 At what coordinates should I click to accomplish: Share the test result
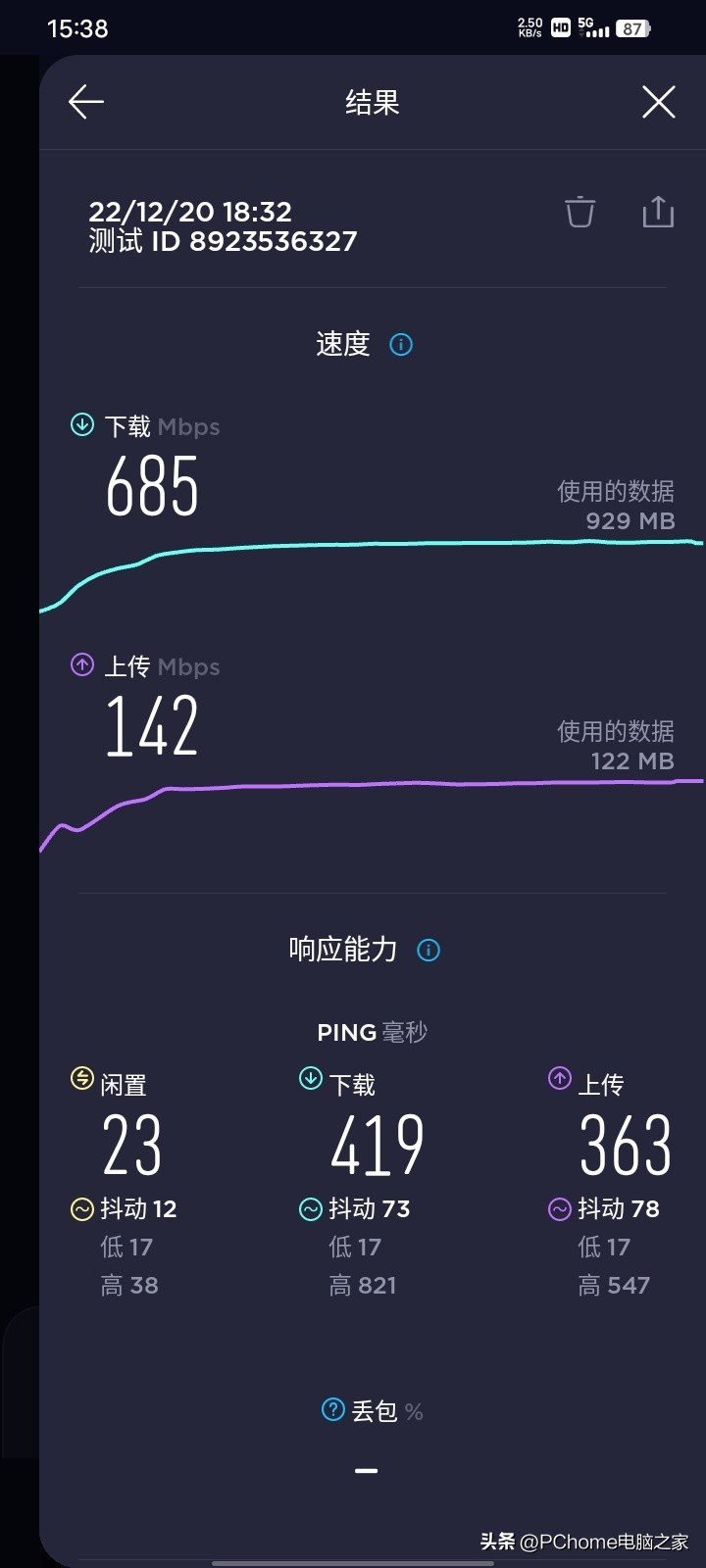coord(658,211)
